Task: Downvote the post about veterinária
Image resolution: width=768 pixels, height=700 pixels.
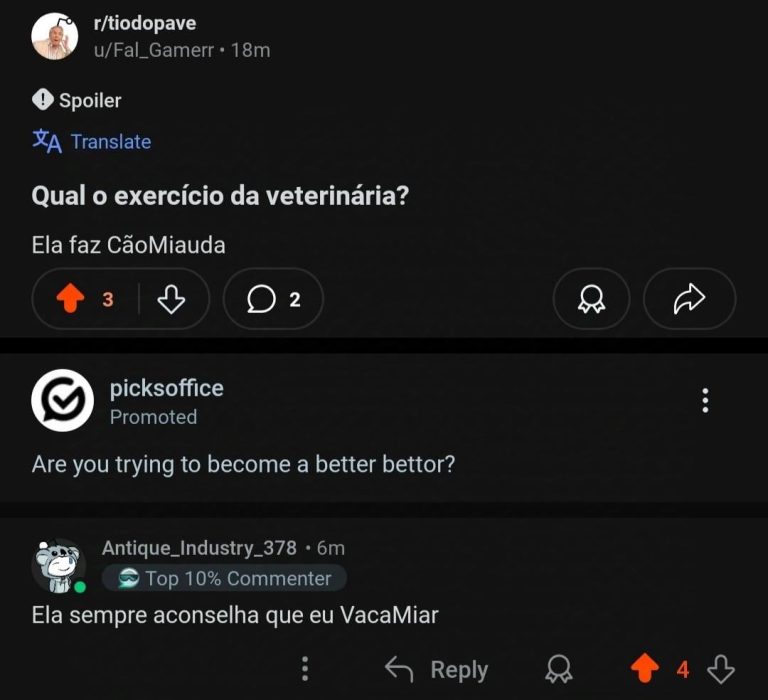Action: coord(172,299)
